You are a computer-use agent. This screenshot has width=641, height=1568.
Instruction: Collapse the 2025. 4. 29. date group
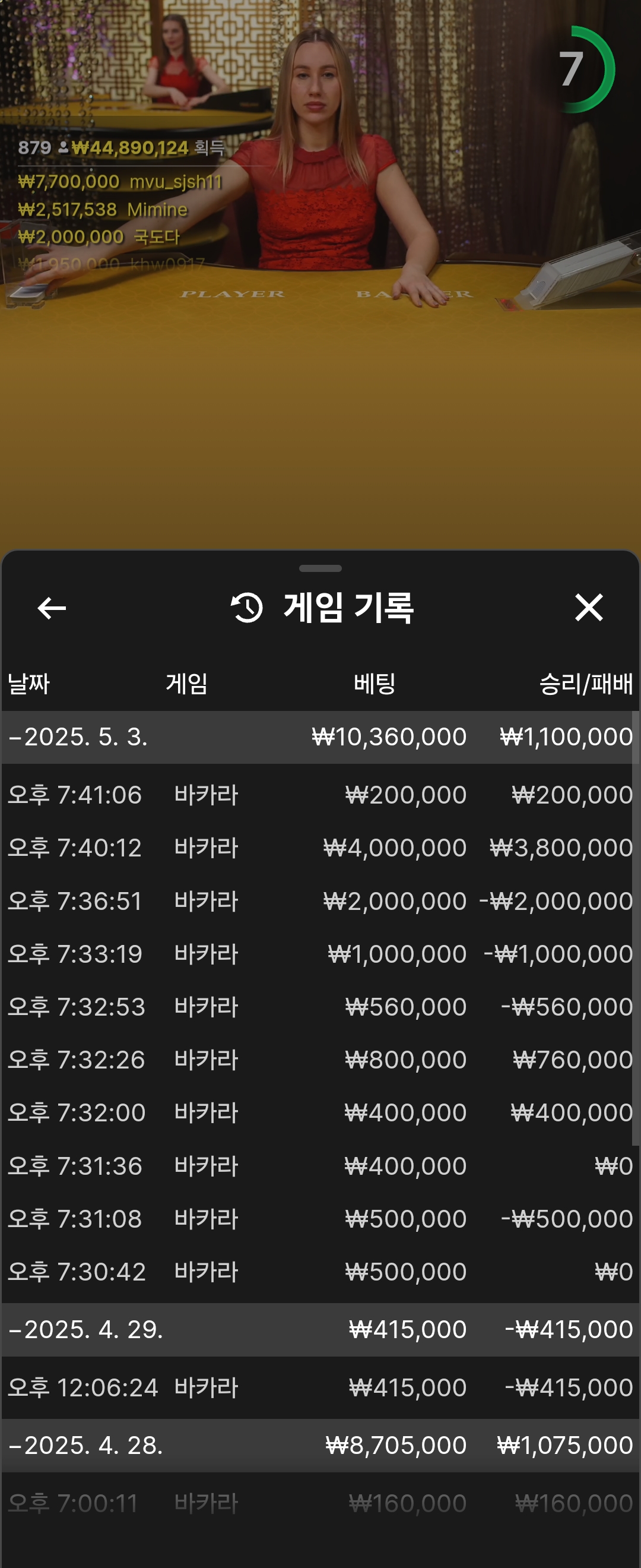(x=85, y=1329)
